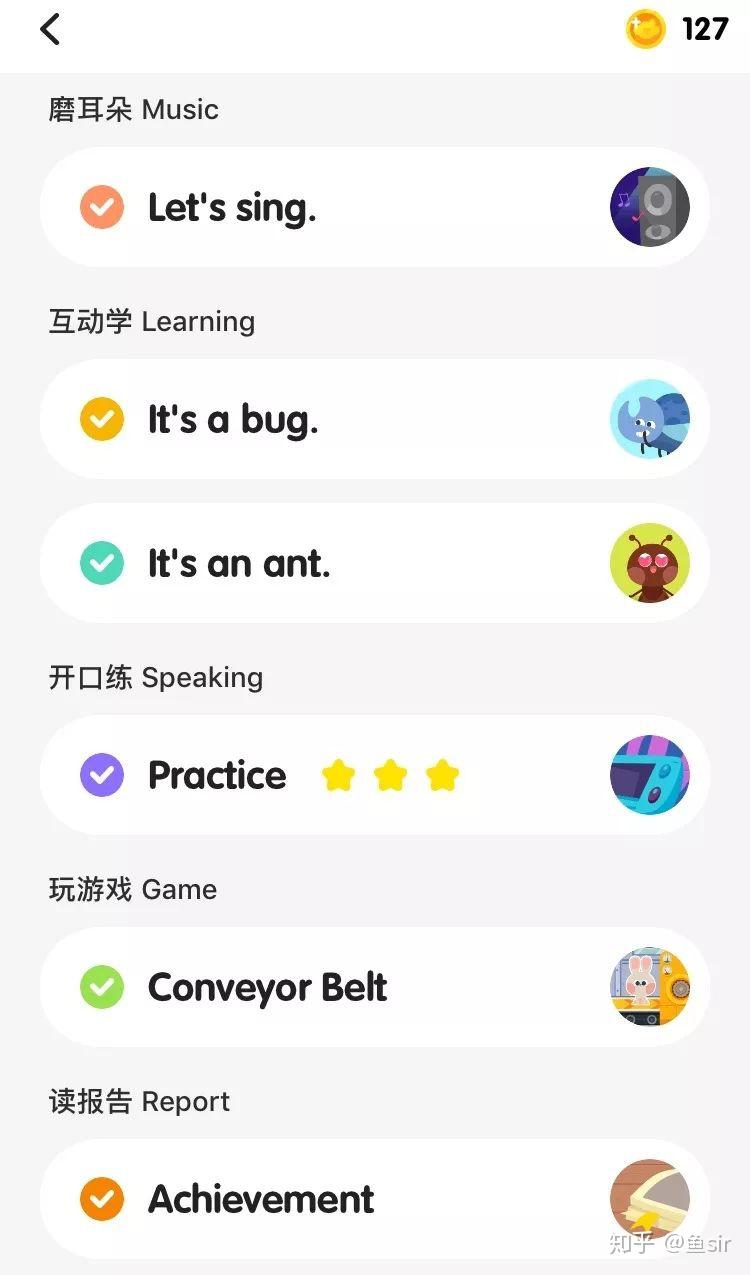750x1275 pixels.
Task: Open the It's a bug. lesson
Action: pyautogui.click(x=374, y=419)
